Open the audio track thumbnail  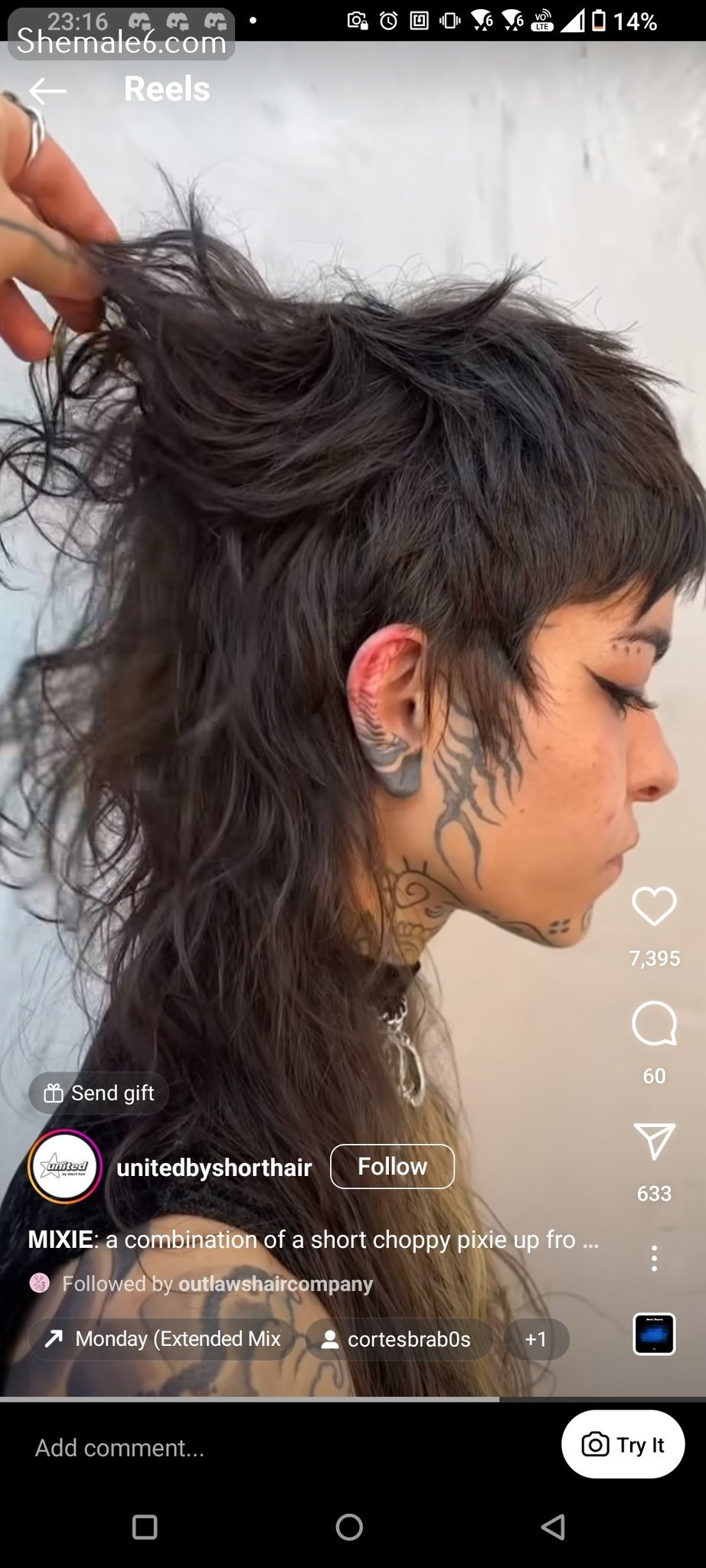[654, 1334]
